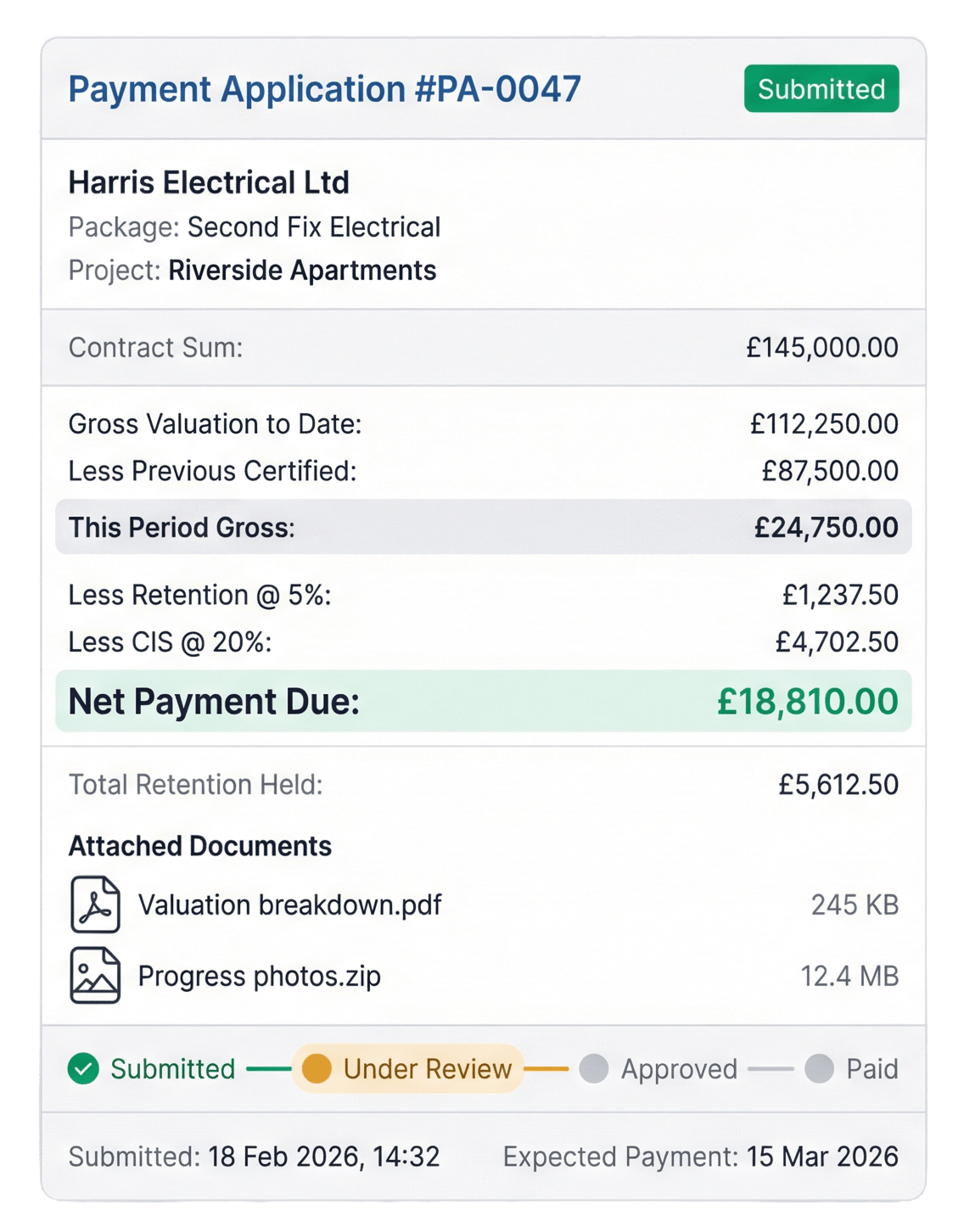Click the image icon beside Progress photos.zip
The image size is (975, 1232).
[96, 976]
